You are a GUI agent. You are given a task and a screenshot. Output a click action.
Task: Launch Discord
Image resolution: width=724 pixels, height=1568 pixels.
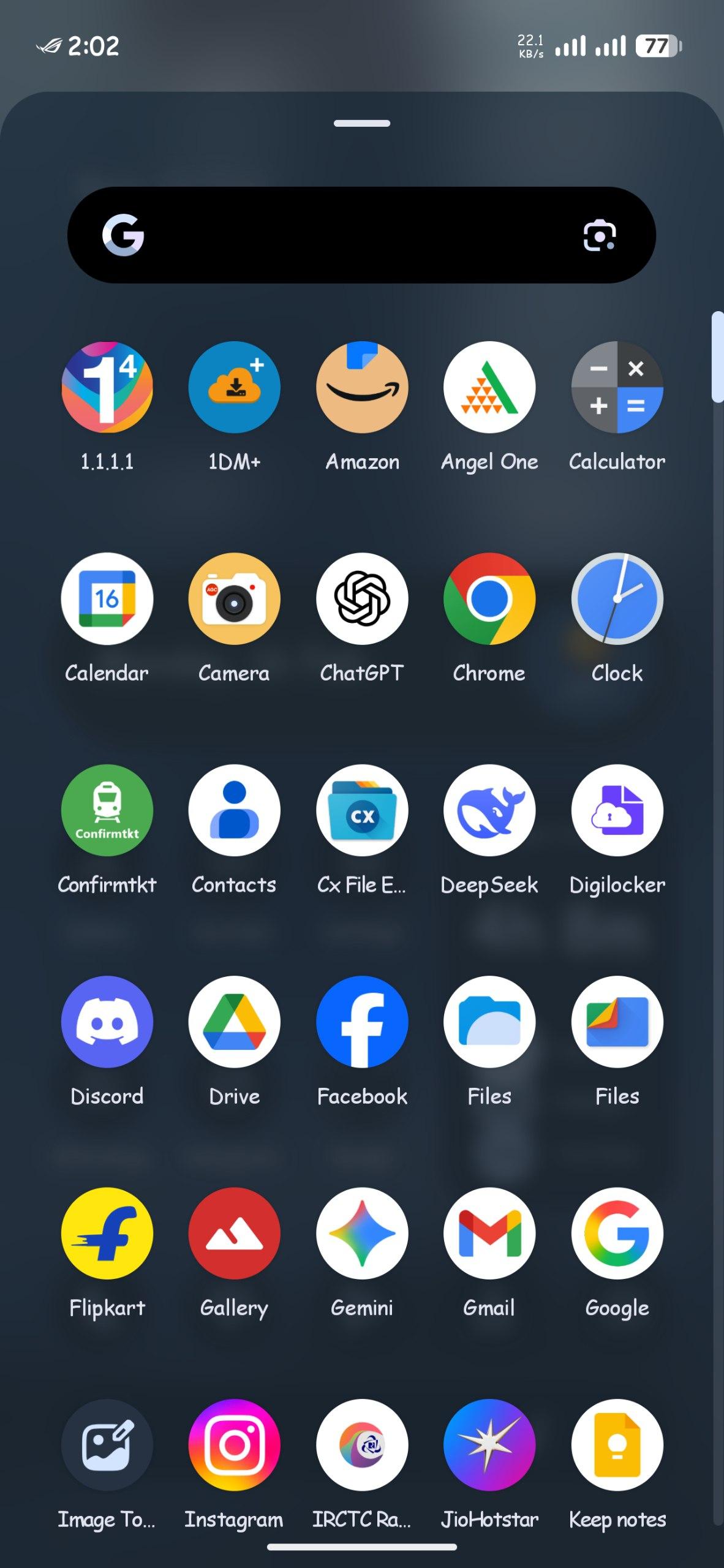(107, 1022)
